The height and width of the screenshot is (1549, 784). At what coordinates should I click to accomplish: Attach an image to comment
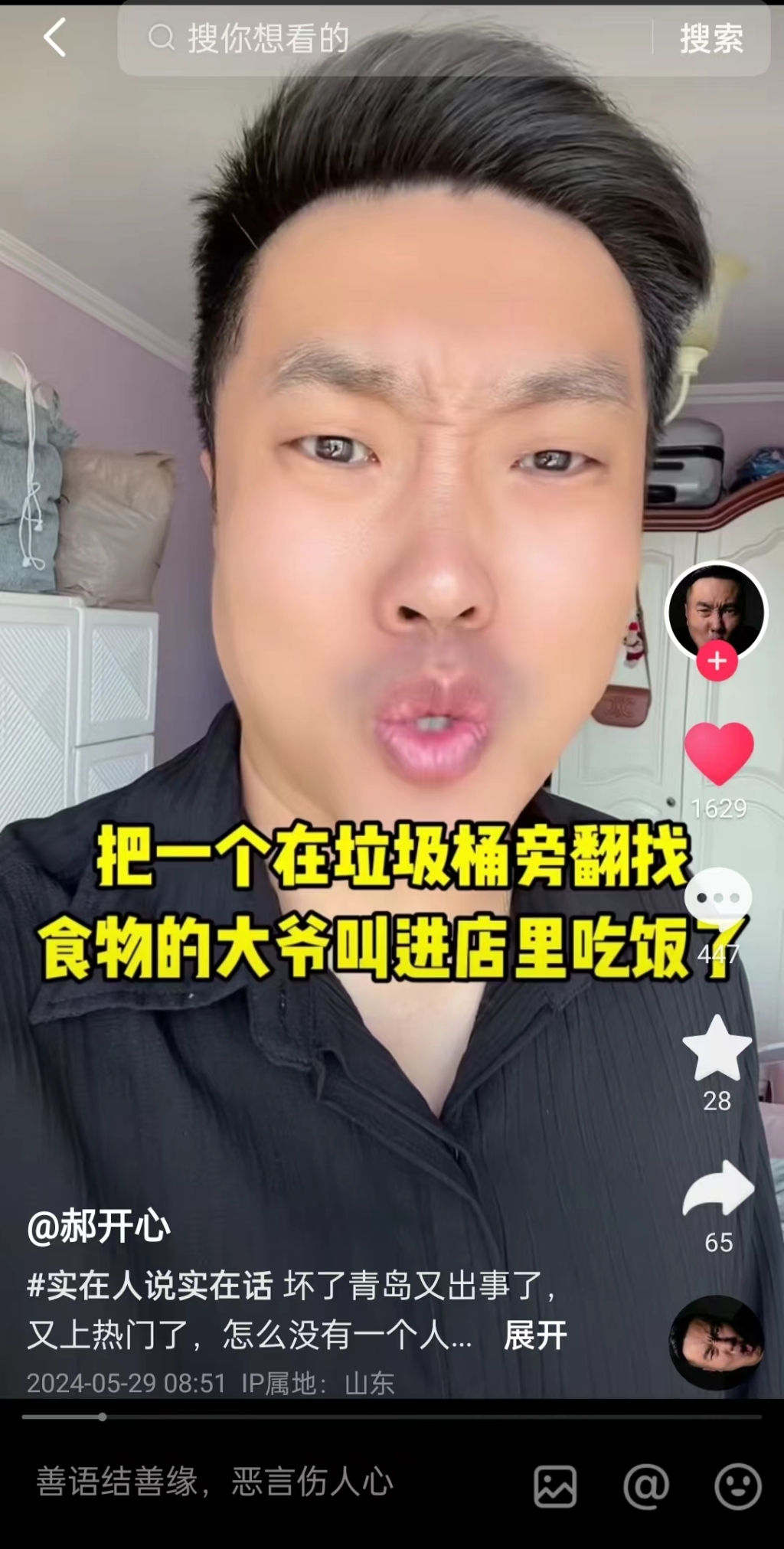click(554, 1485)
